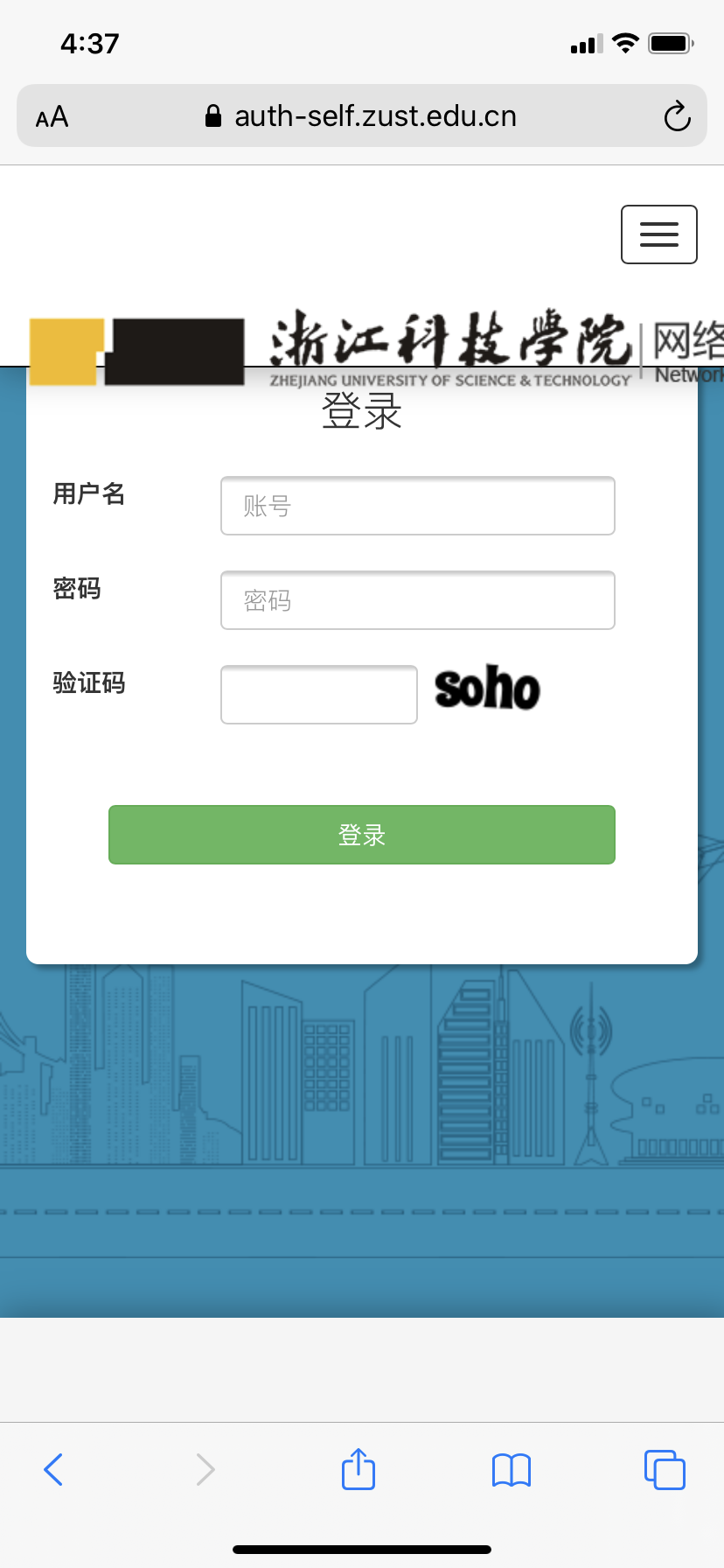This screenshot has width=724, height=1568.
Task: Open the hamburger navigation menu
Action: 659,234
